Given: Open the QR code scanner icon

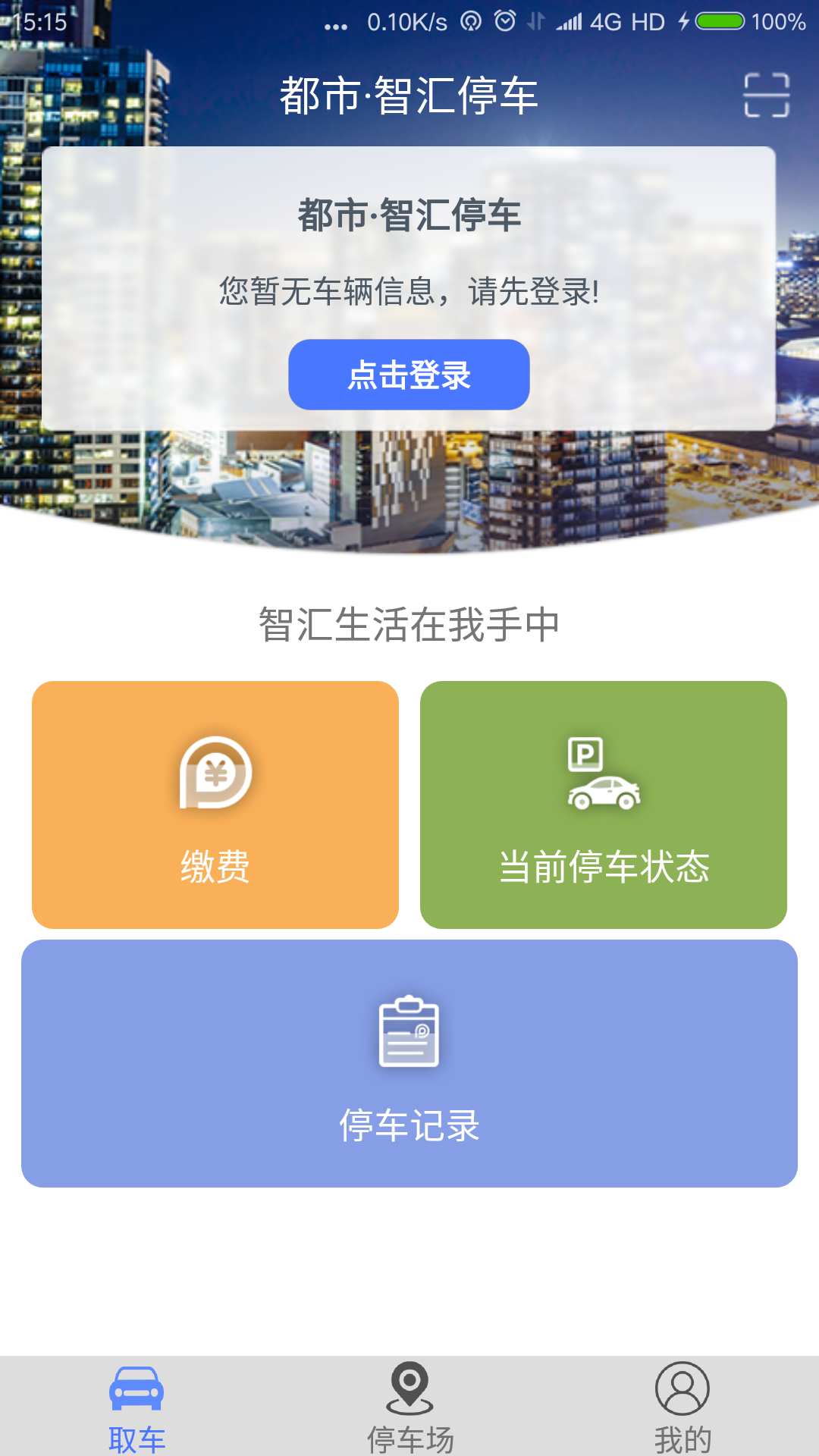Looking at the screenshot, I should pos(766,93).
